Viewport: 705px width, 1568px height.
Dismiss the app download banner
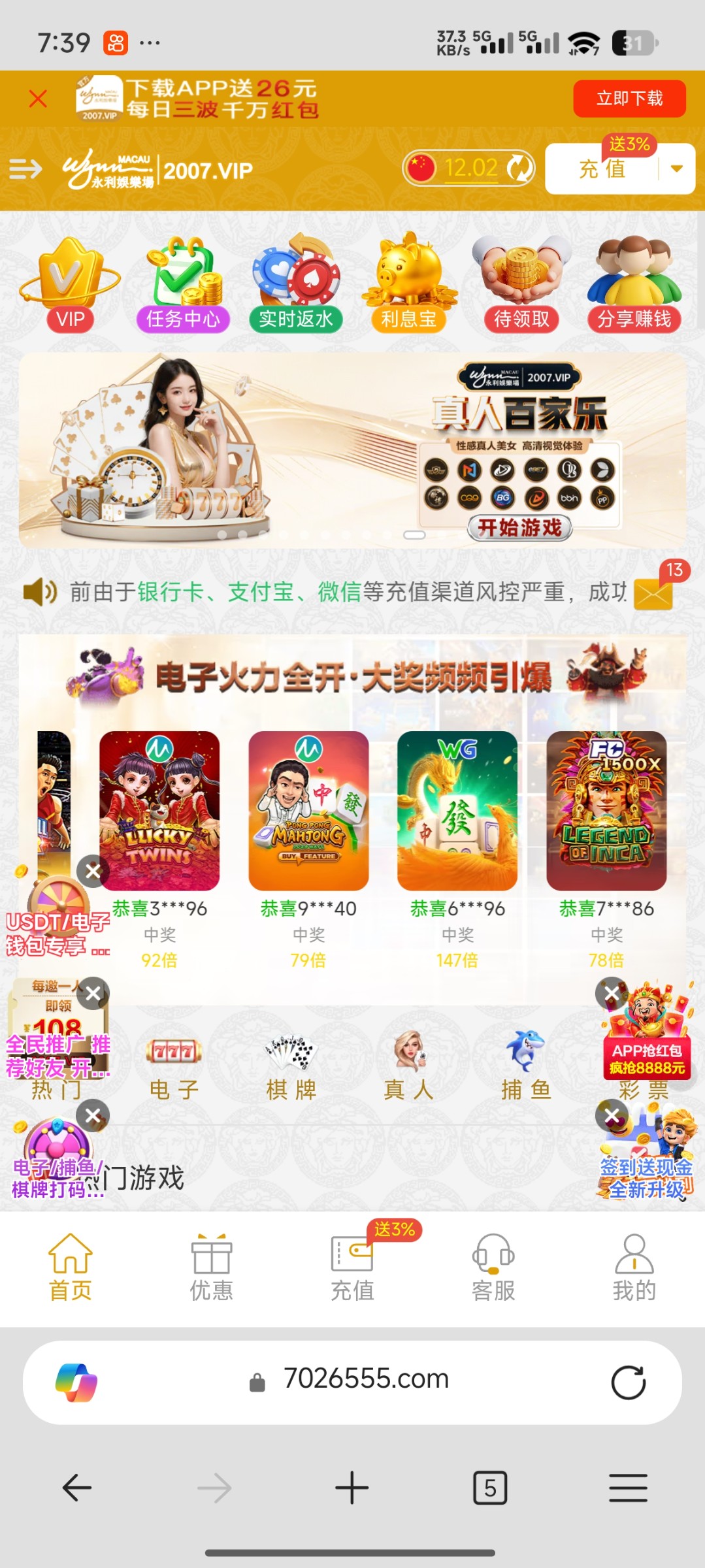[x=38, y=99]
